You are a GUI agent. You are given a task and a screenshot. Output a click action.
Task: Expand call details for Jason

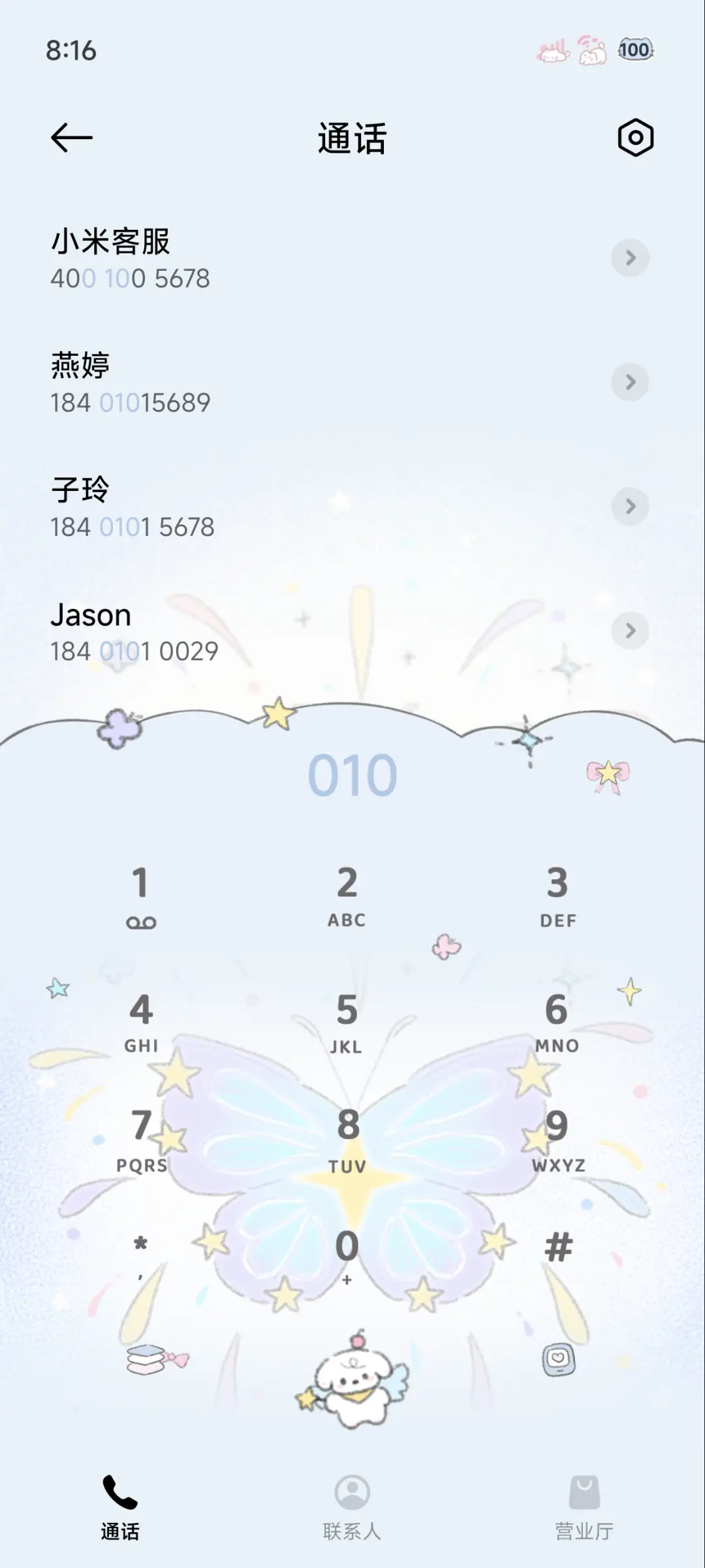(x=630, y=631)
